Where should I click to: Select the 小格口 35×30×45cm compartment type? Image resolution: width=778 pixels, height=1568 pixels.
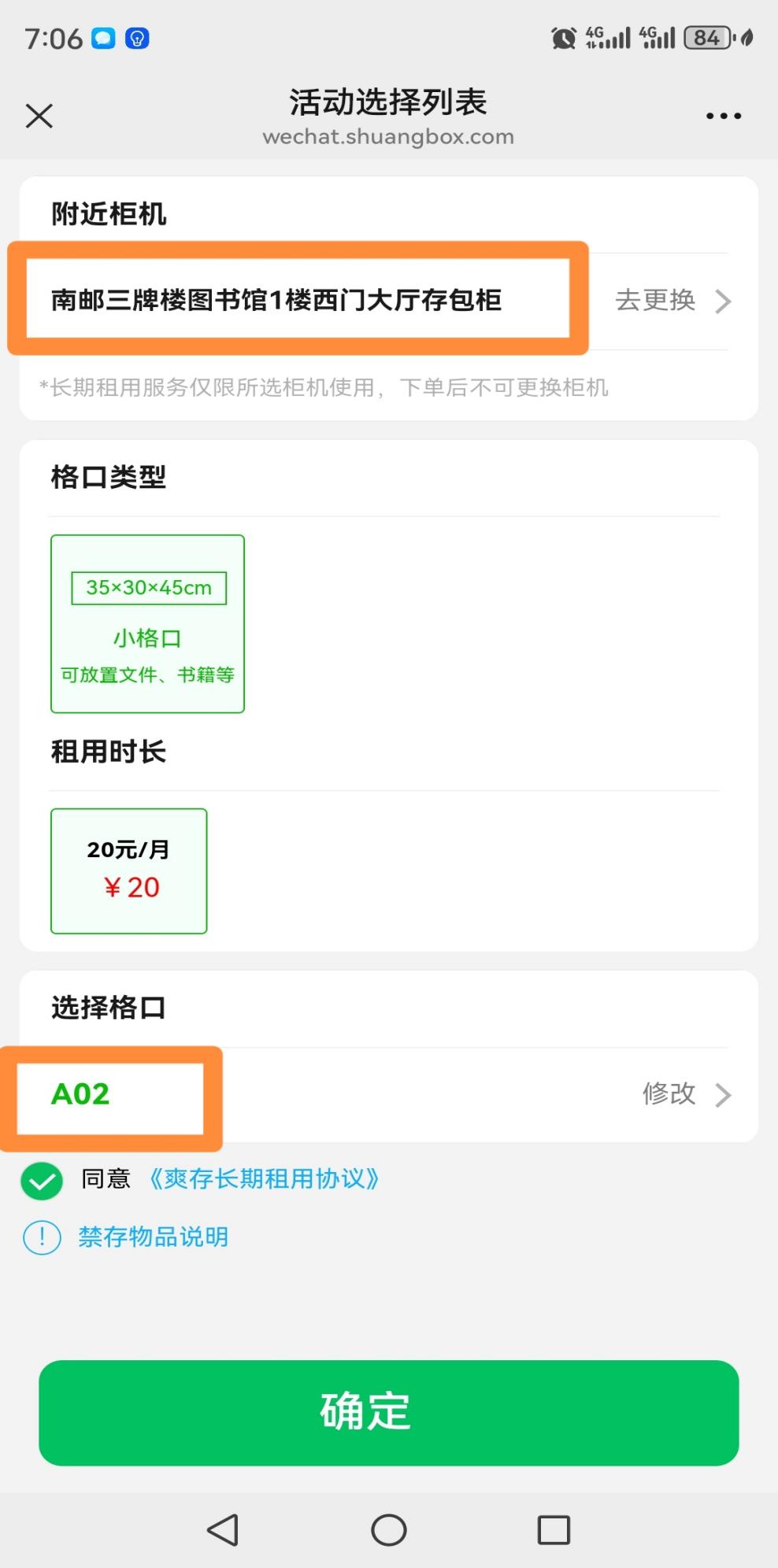[147, 623]
